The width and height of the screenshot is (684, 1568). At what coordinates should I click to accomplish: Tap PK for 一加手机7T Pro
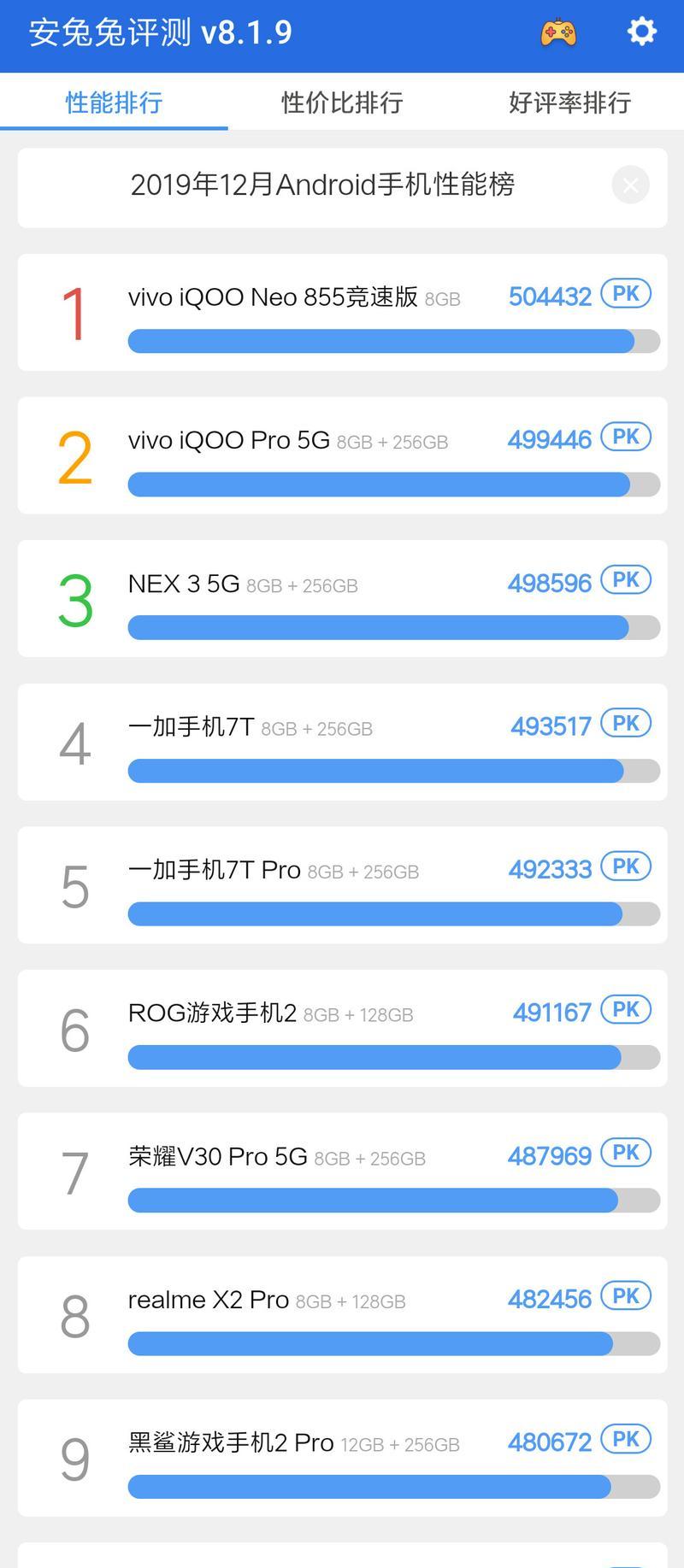point(626,866)
